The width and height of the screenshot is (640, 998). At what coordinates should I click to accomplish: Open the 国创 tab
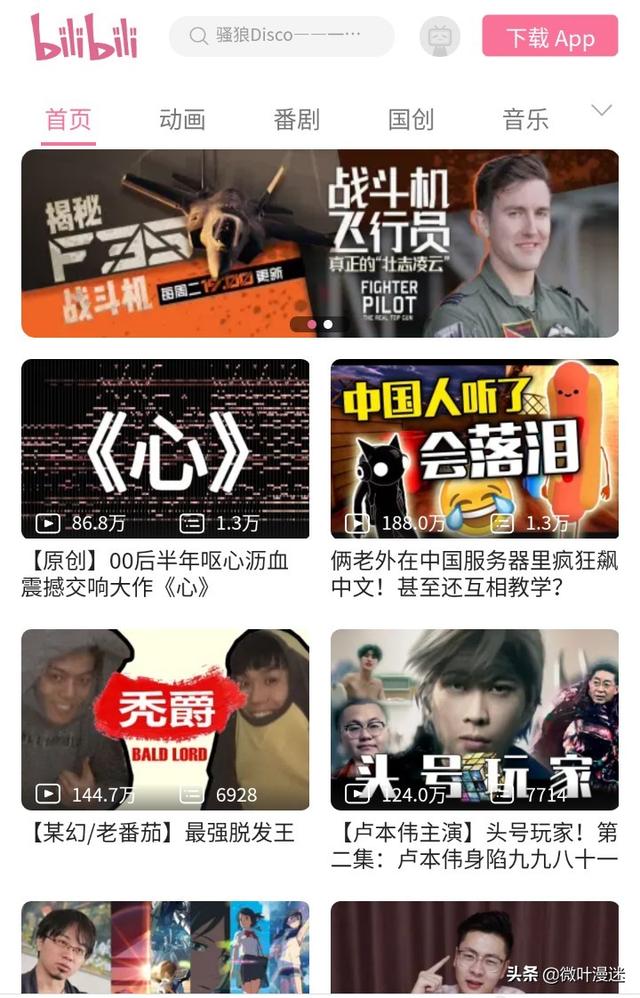tap(411, 120)
